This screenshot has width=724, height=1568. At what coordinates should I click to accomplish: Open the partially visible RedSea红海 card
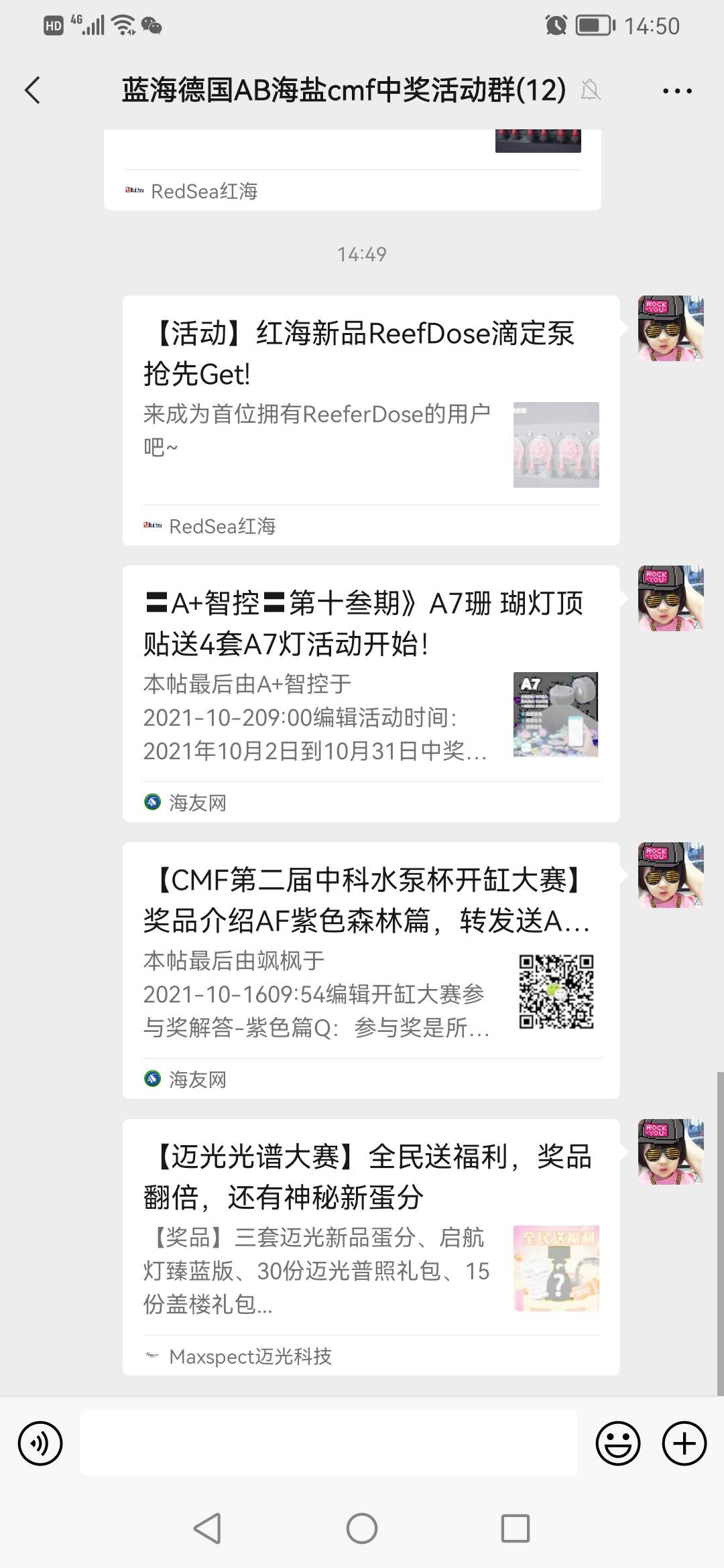click(352, 174)
